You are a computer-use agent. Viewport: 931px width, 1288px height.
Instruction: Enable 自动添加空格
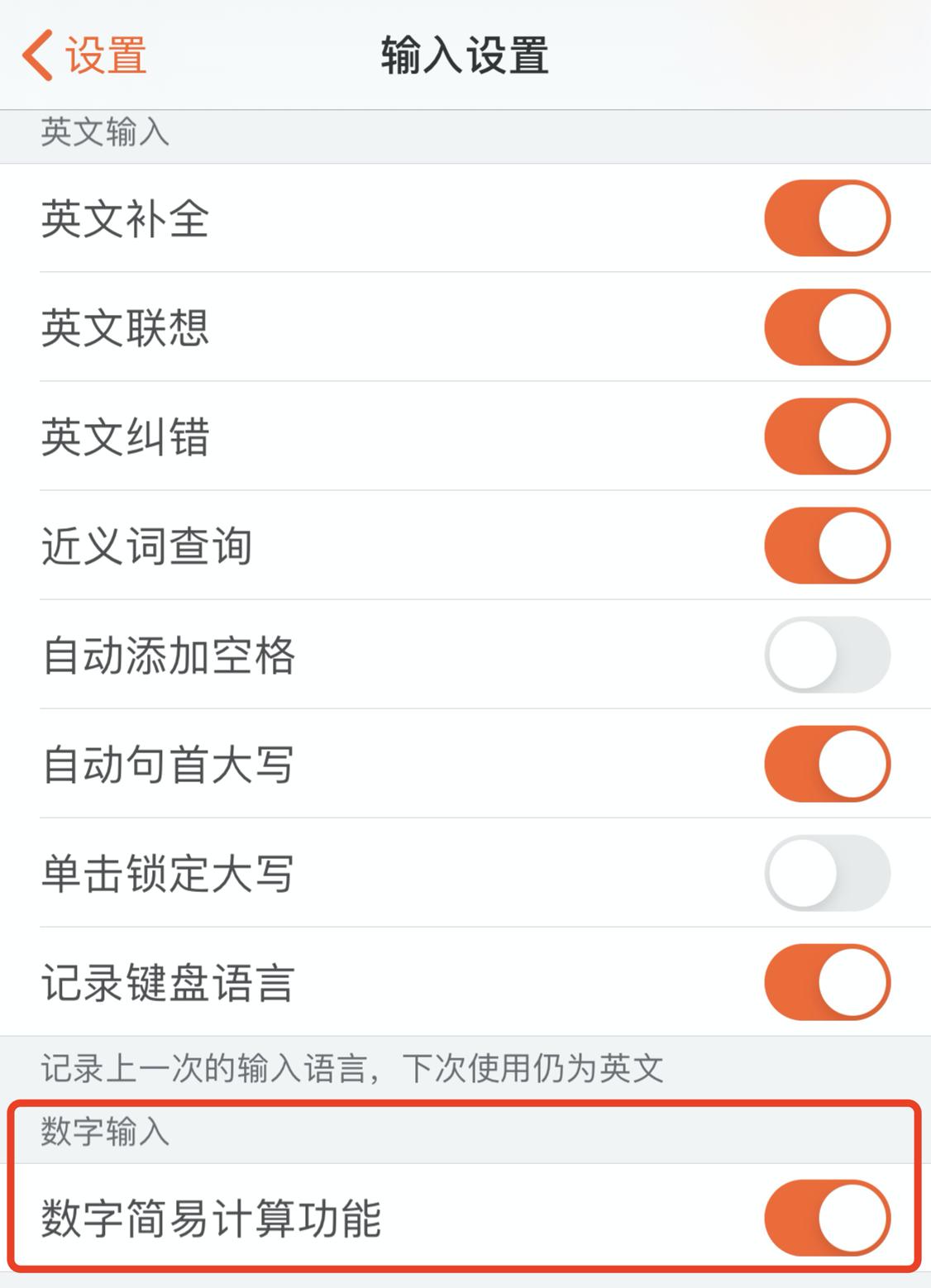(827, 655)
